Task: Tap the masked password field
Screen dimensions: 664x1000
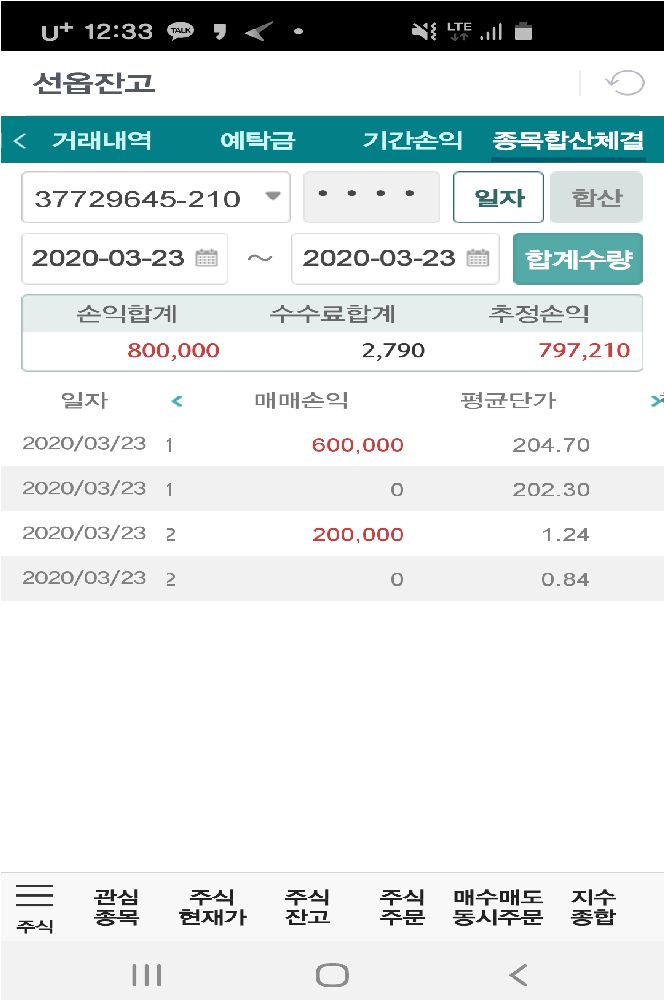Action: (x=371, y=197)
